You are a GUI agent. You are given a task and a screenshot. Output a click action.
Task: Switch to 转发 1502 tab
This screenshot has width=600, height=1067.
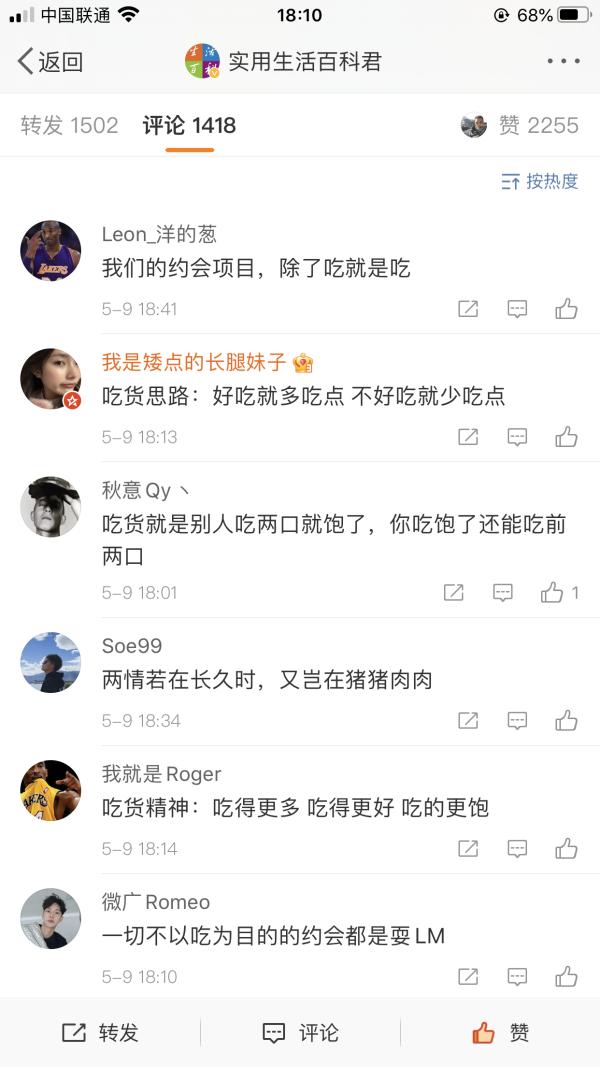(x=69, y=125)
